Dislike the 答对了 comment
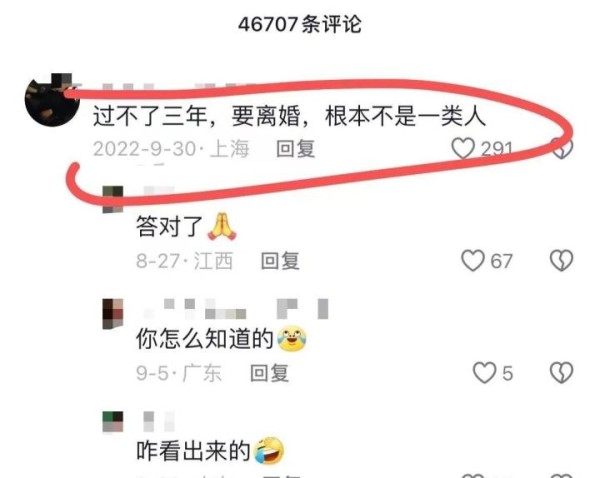Image resolution: width=600 pixels, height=478 pixels. tap(562, 261)
